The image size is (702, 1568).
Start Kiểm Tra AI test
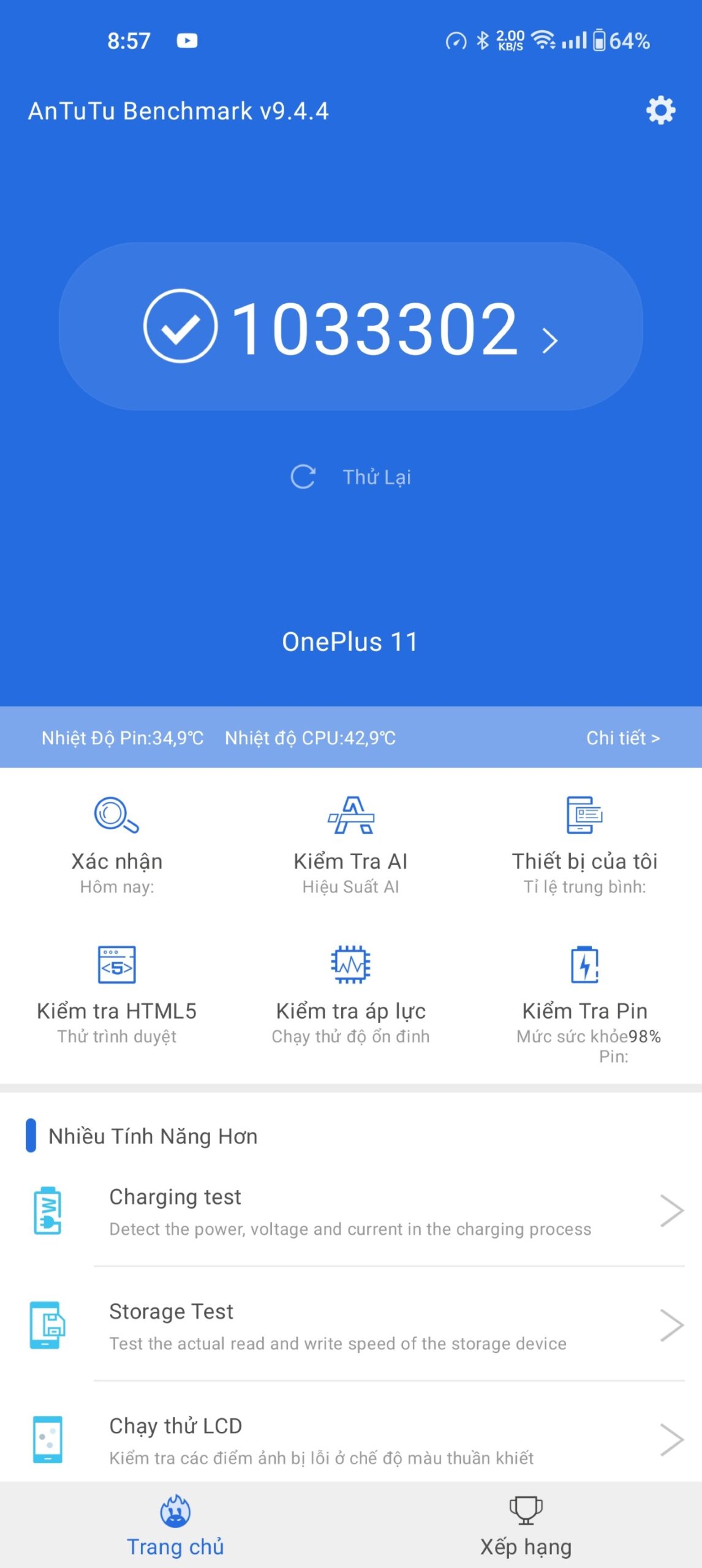[350, 844]
